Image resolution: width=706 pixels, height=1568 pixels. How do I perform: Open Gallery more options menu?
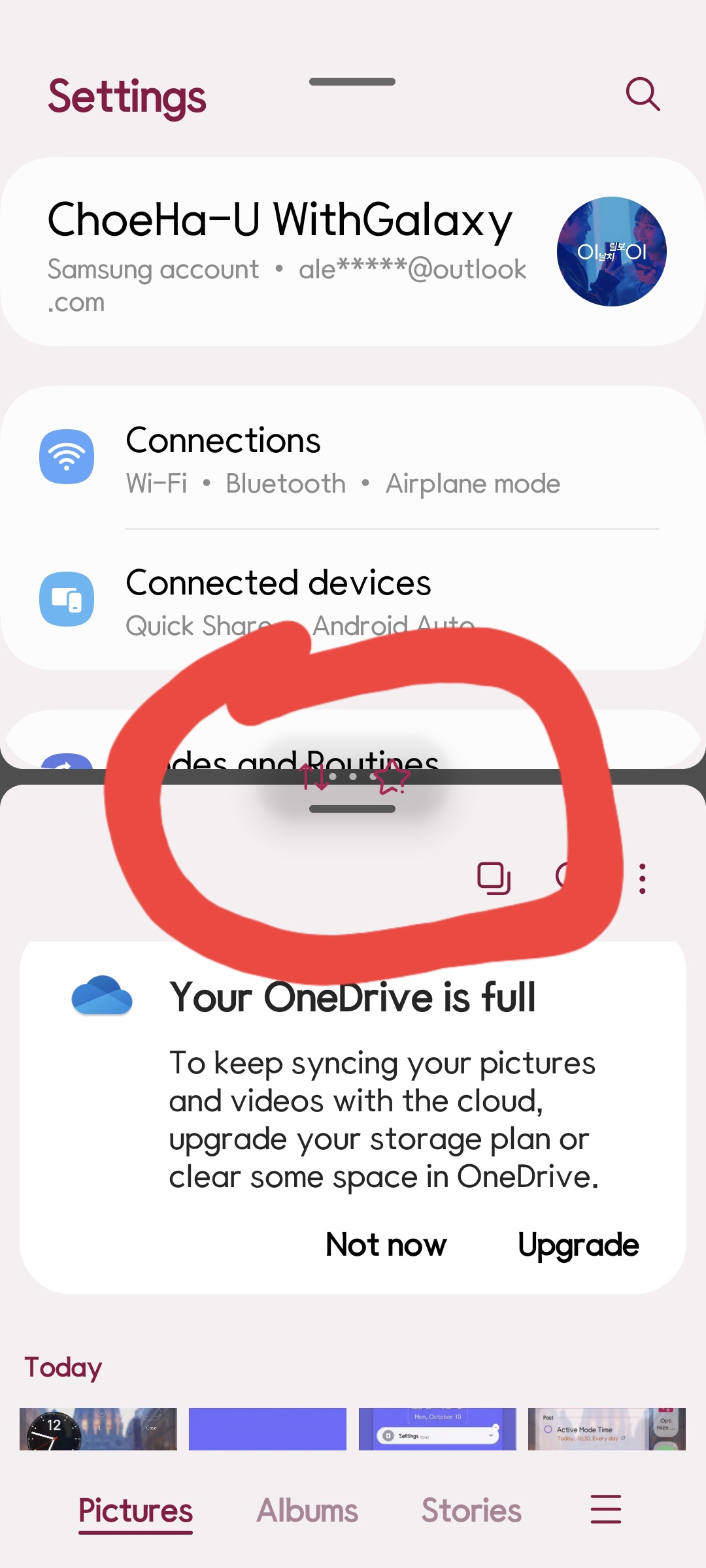point(643,878)
